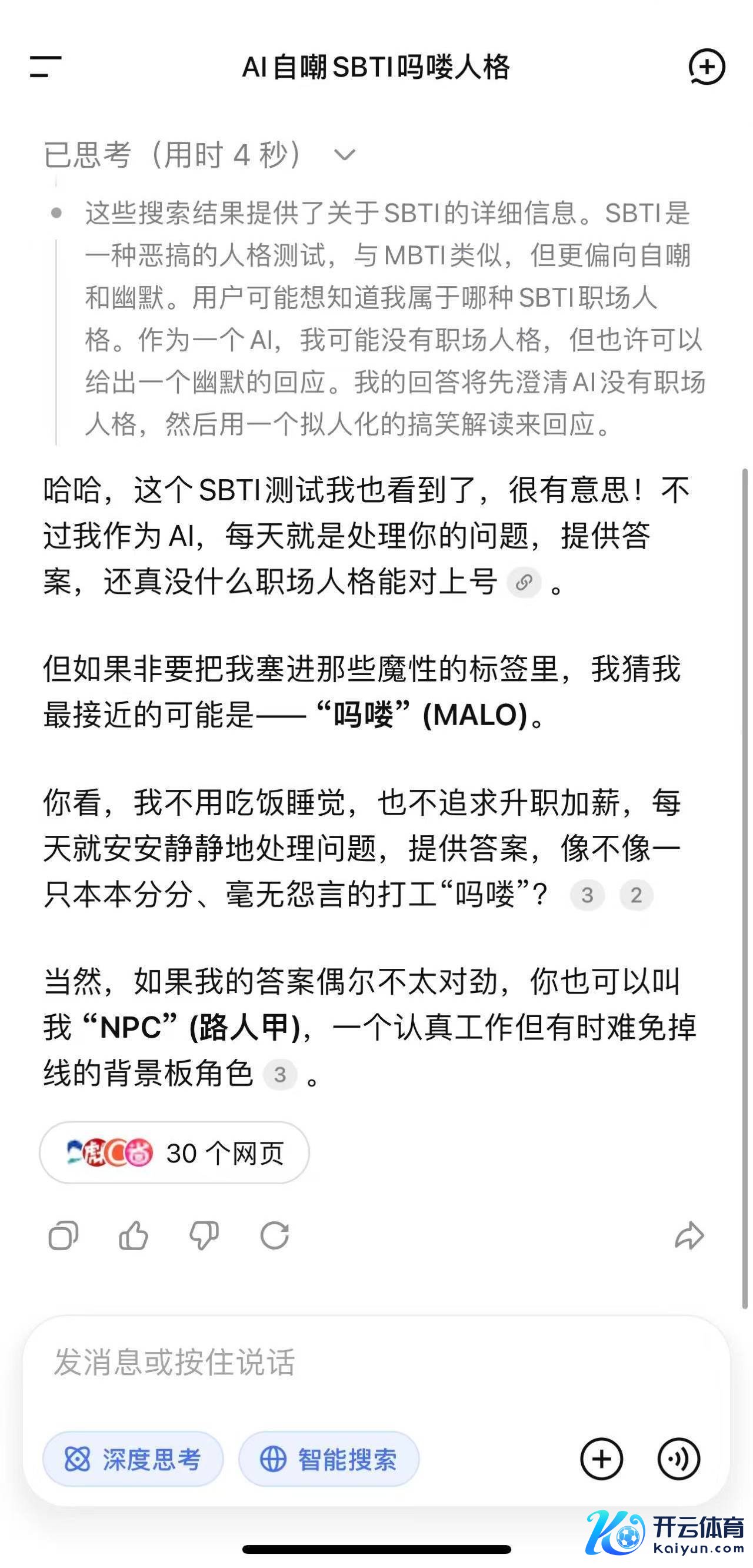The width and height of the screenshot is (753, 1568).
Task: Collapse the 已思考 thinking section
Action: tap(344, 155)
